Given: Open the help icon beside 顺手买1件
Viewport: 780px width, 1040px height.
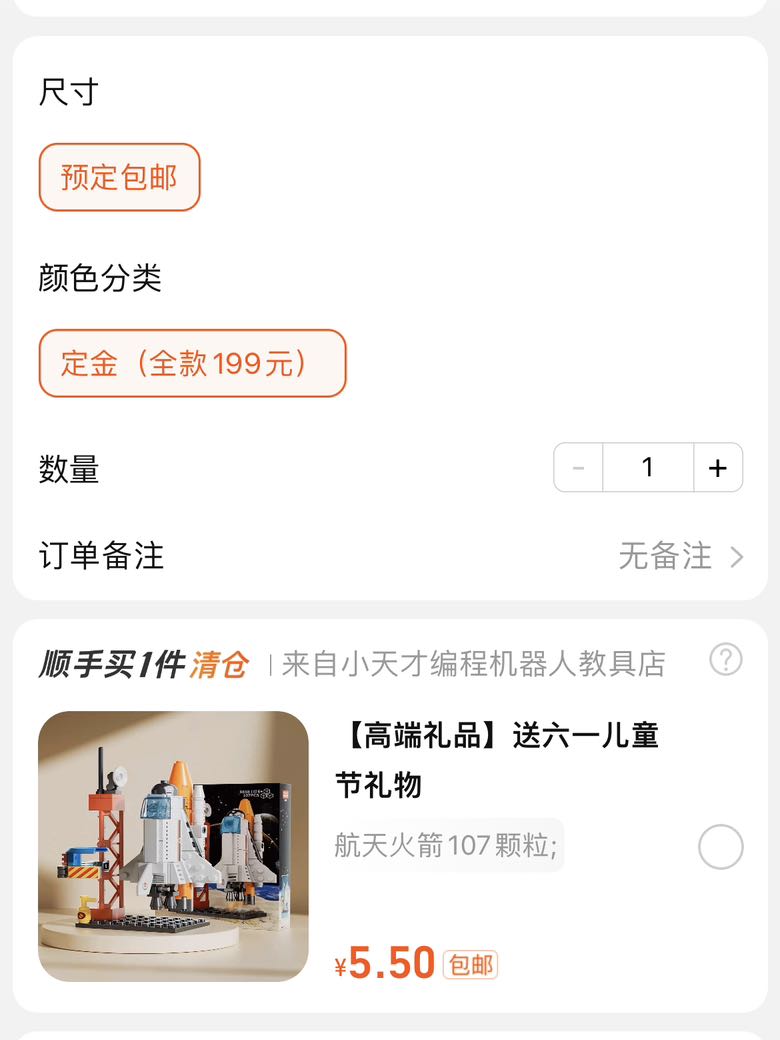Looking at the screenshot, I should 726,660.
